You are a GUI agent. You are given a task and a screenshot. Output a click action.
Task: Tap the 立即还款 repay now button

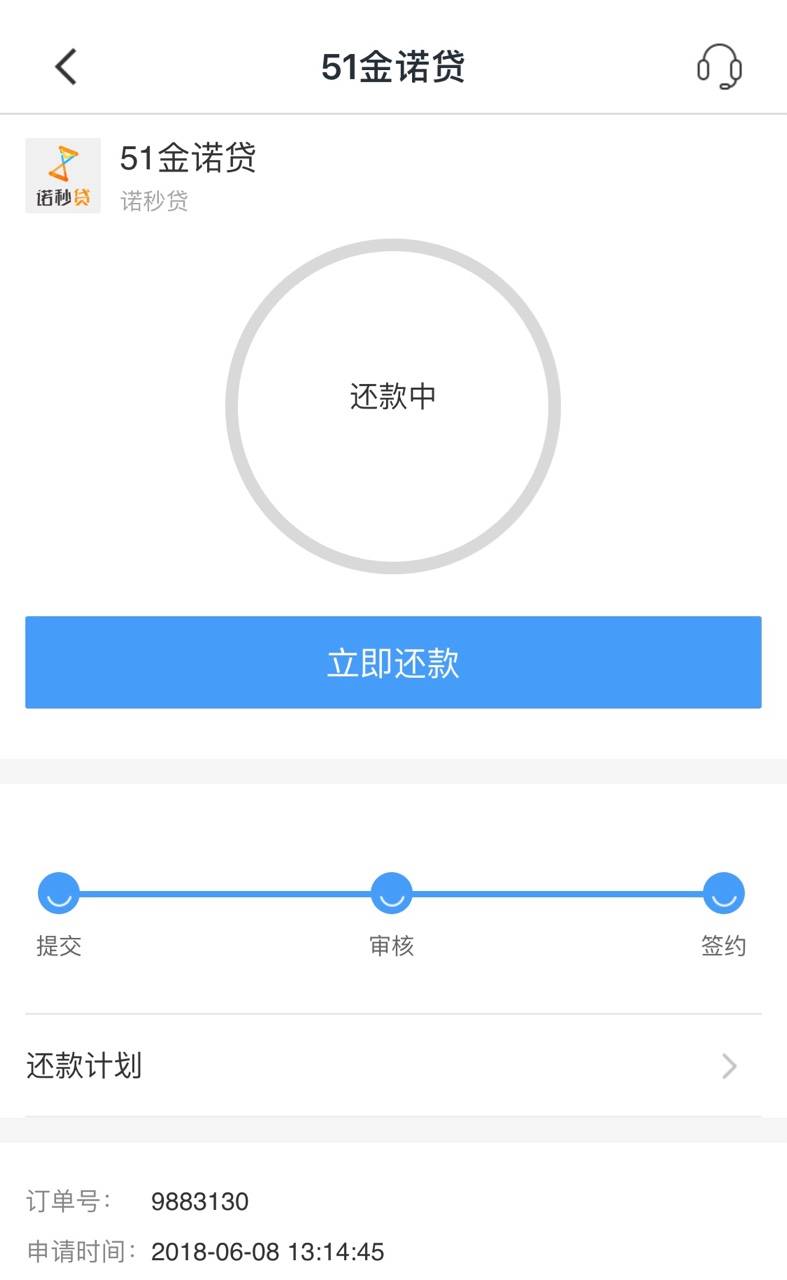pyautogui.click(x=393, y=662)
